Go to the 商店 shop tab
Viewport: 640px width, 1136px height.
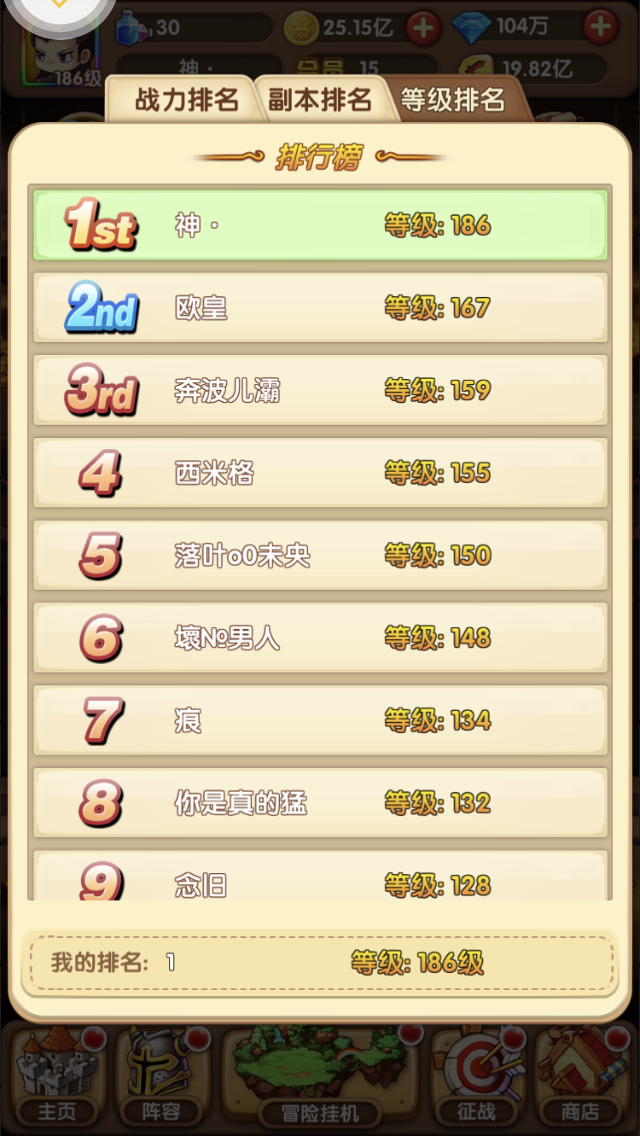(581, 1077)
